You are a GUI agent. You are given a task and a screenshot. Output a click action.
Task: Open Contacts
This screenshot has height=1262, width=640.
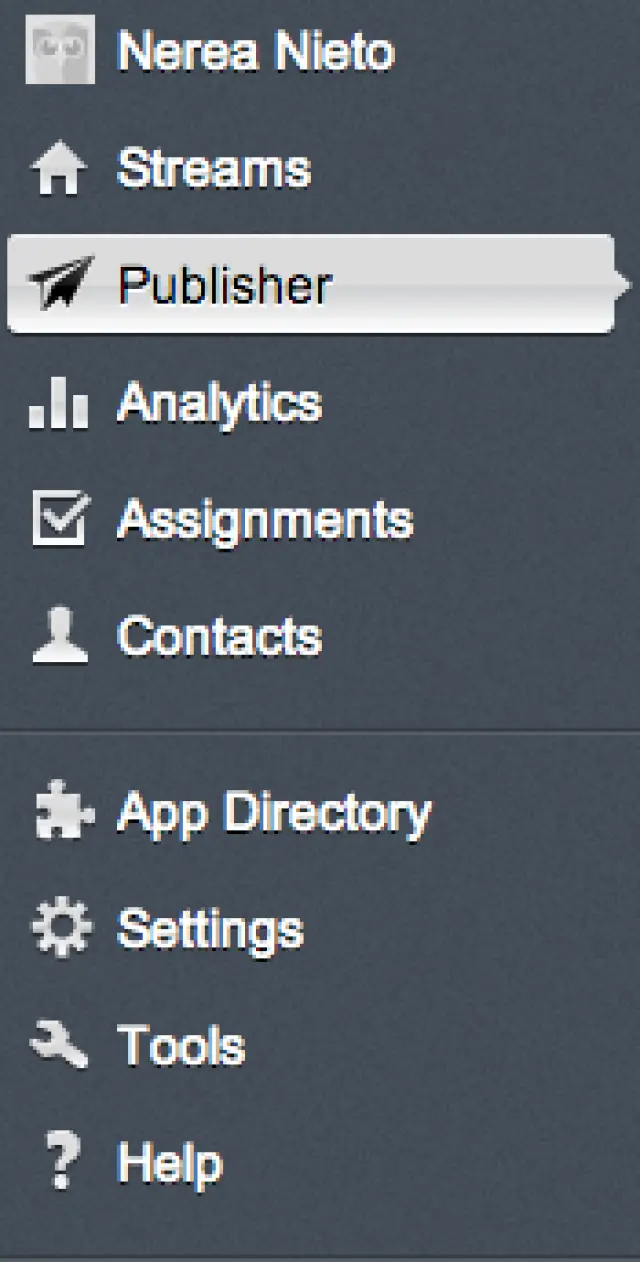[219, 637]
